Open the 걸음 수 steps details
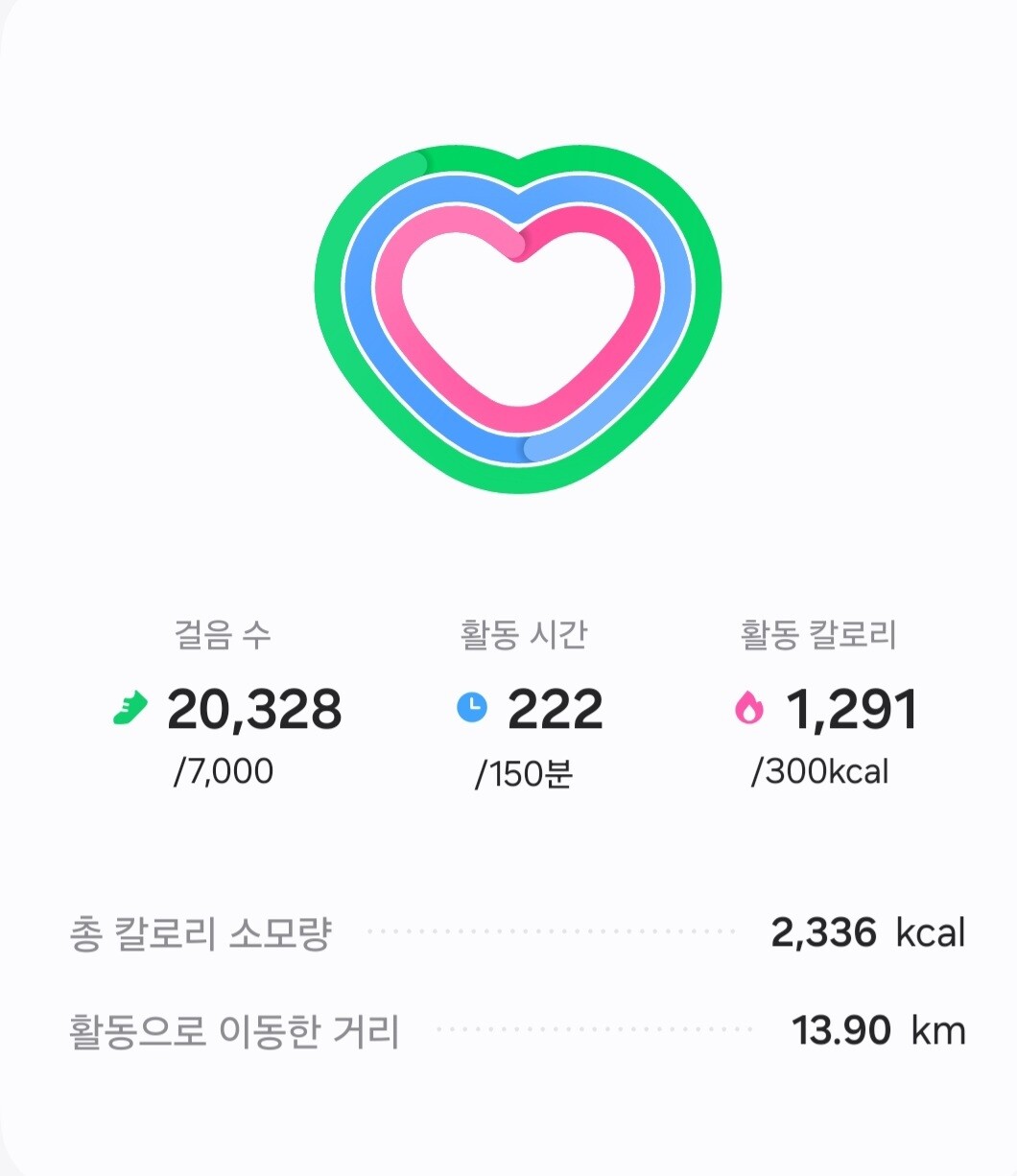1017x1176 pixels. pos(226,704)
